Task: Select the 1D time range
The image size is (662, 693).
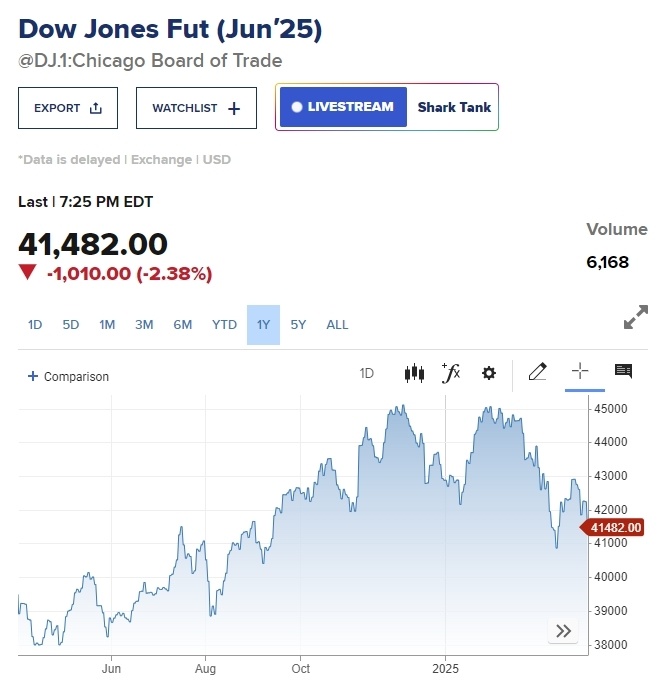Action: (35, 325)
